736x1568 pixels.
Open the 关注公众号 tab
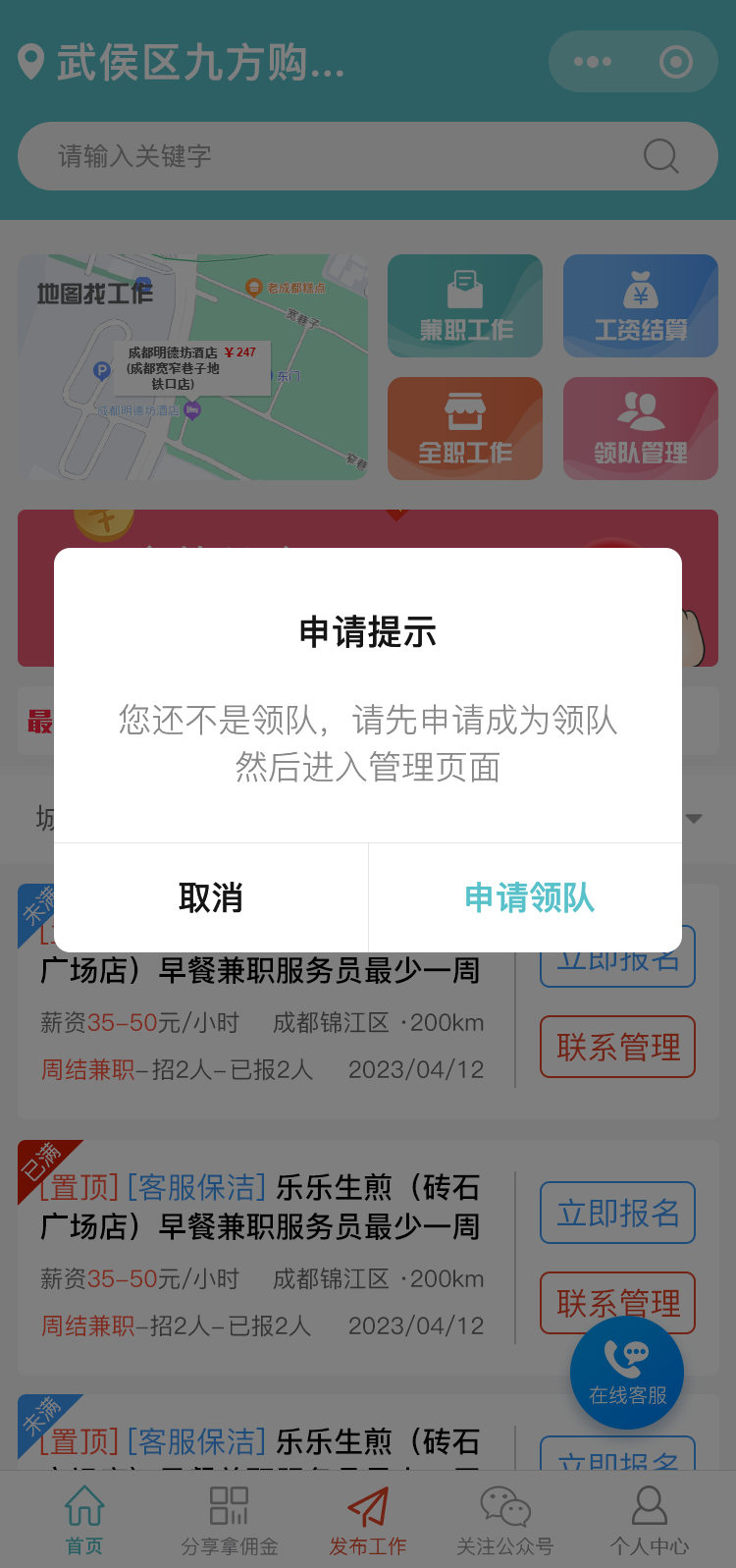click(x=505, y=1517)
